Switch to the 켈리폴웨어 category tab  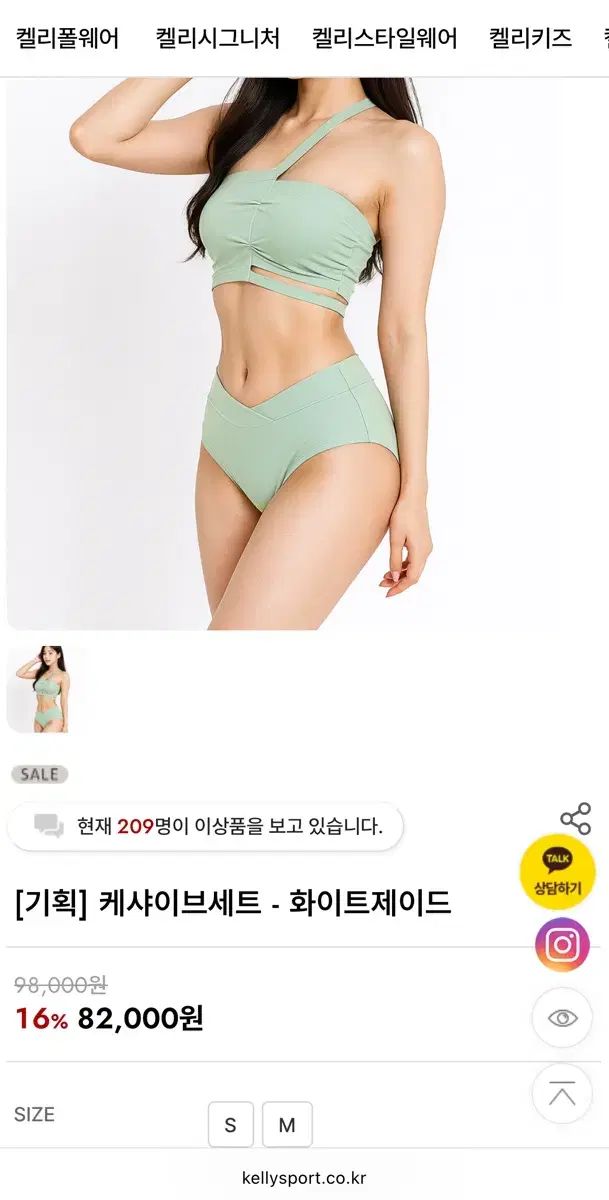tap(68, 39)
